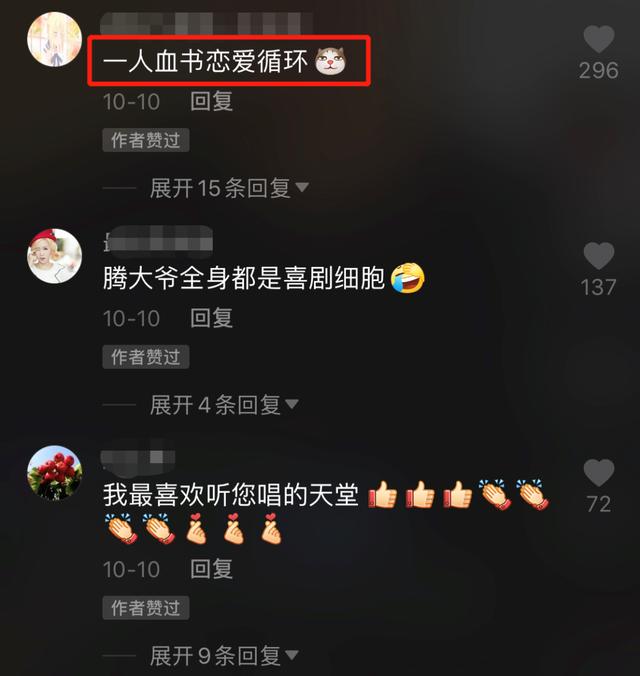
Task: Like the comment 一人血书恋爱循环
Action: point(598,40)
